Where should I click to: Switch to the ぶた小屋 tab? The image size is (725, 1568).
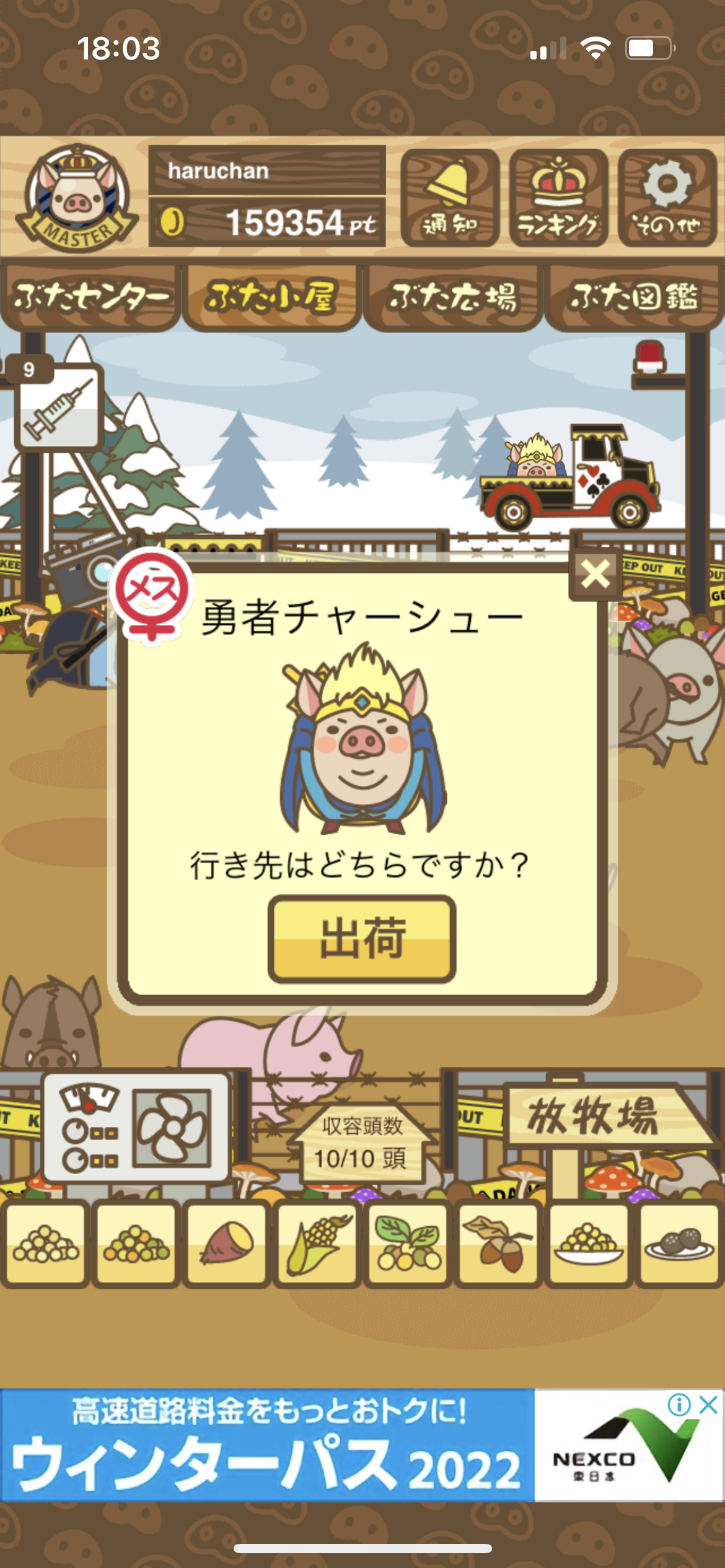[x=271, y=298]
